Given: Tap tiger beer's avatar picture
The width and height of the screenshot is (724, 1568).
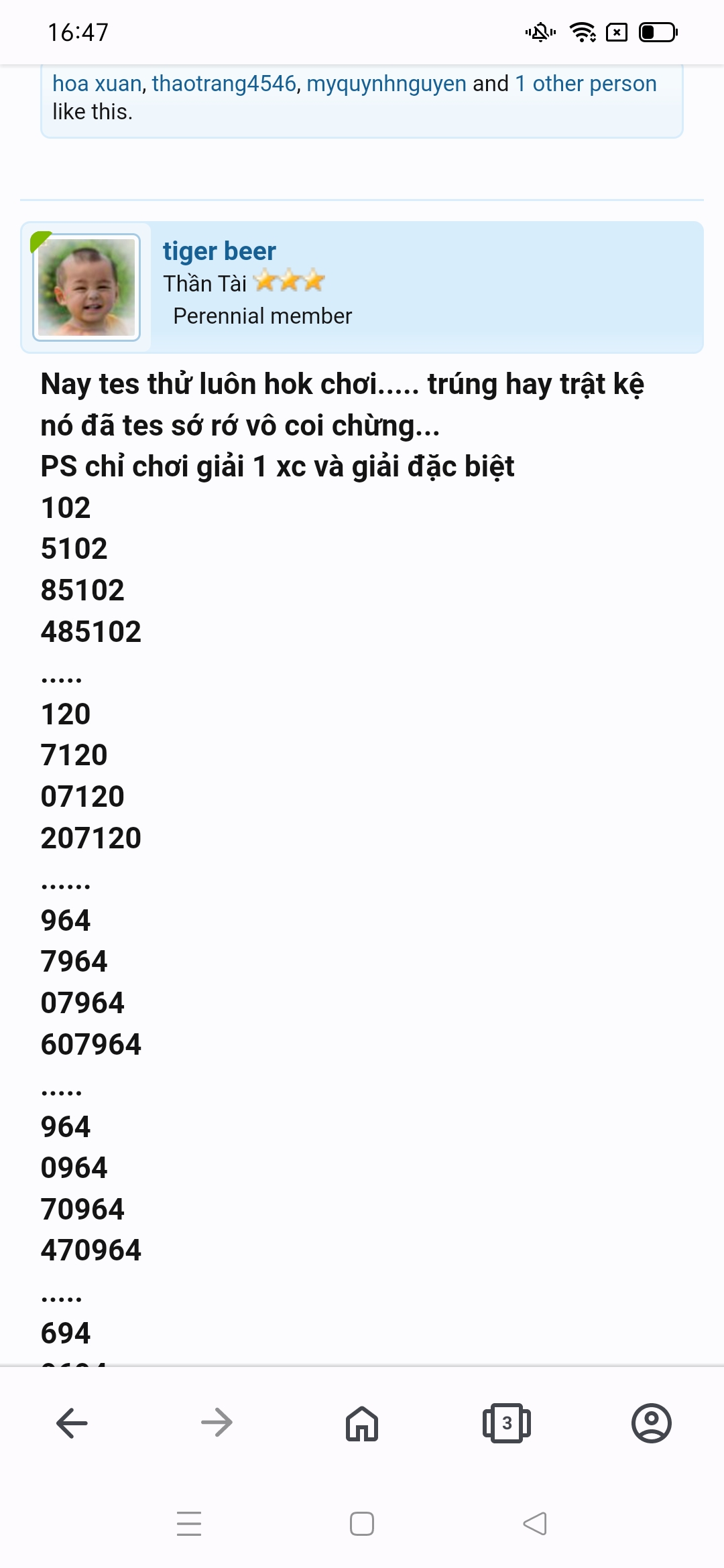Looking at the screenshot, I should (86, 287).
